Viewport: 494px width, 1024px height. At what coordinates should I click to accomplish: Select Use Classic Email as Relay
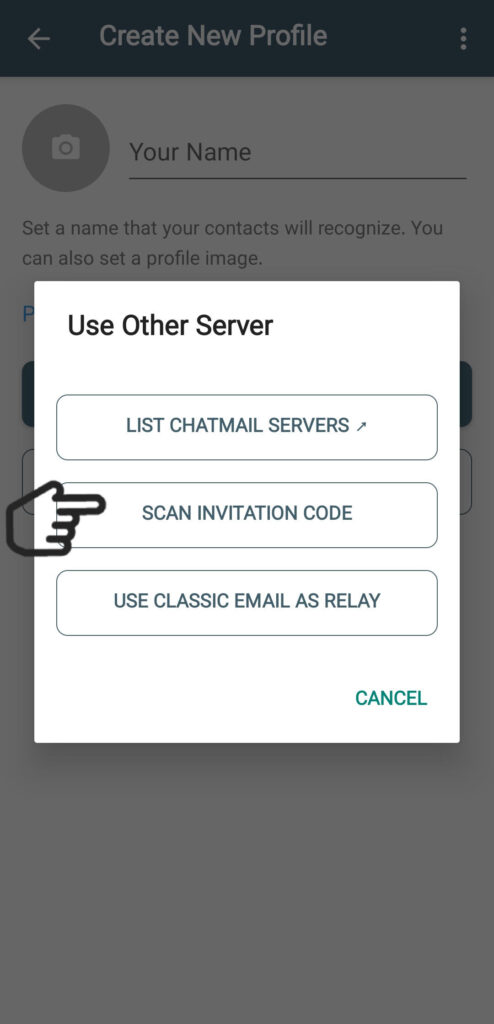click(246, 602)
